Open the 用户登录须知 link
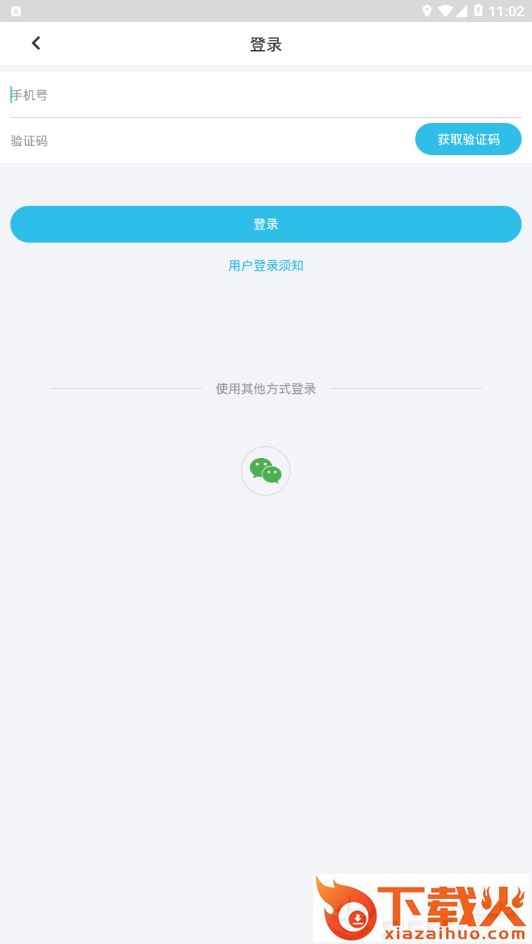The height and width of the screenshot is (944, 532). [265, 266]
